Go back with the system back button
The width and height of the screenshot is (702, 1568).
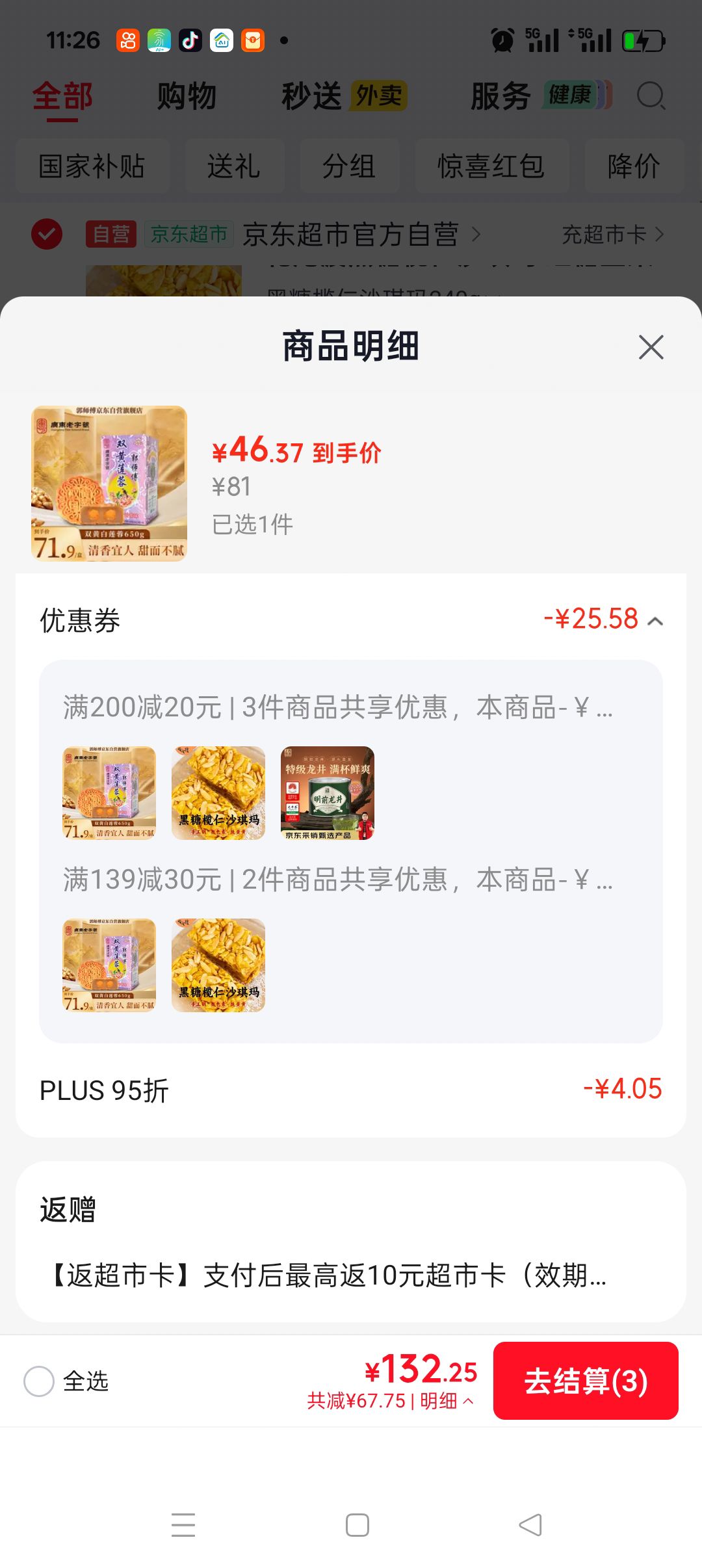tap(530, 1525)
